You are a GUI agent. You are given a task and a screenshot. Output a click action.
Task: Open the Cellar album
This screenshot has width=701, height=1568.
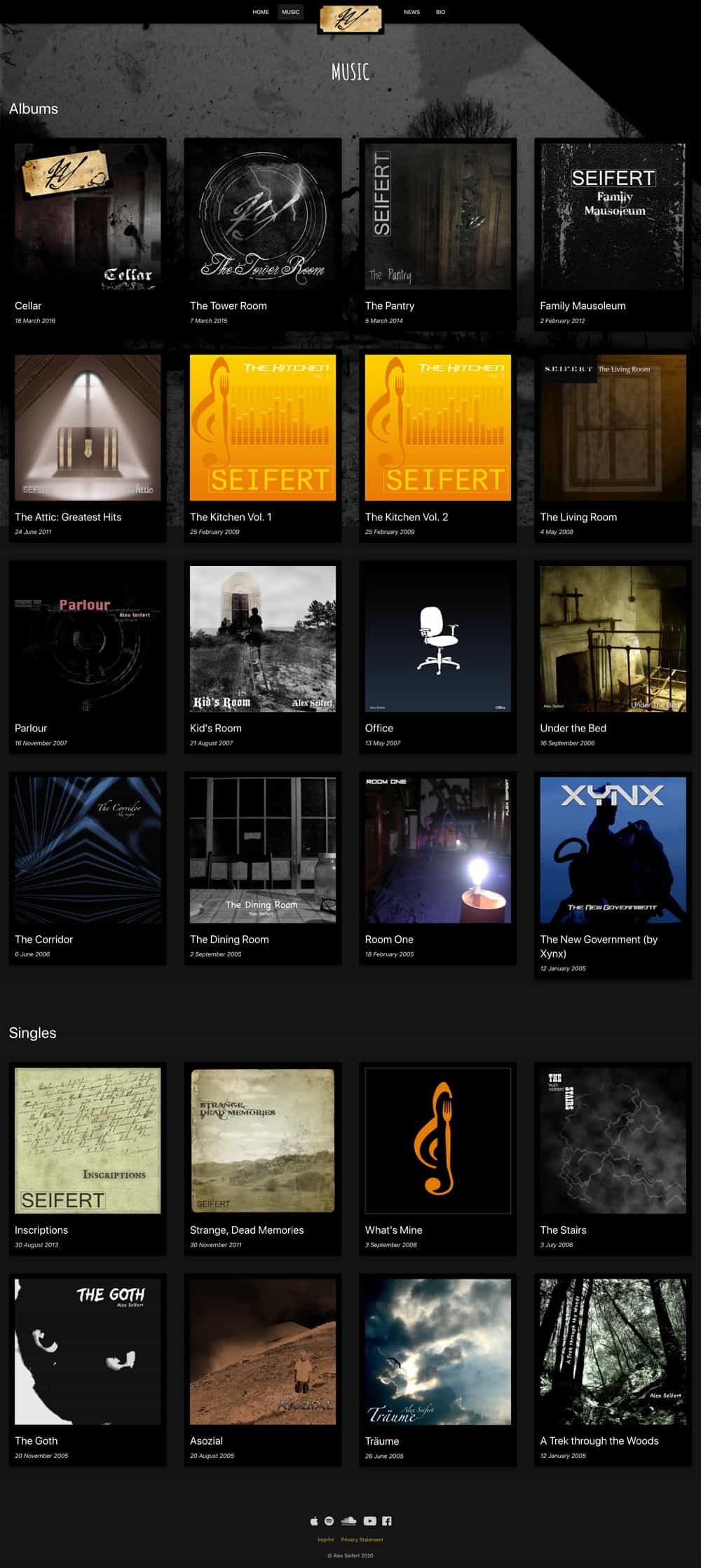click(88, 217)
